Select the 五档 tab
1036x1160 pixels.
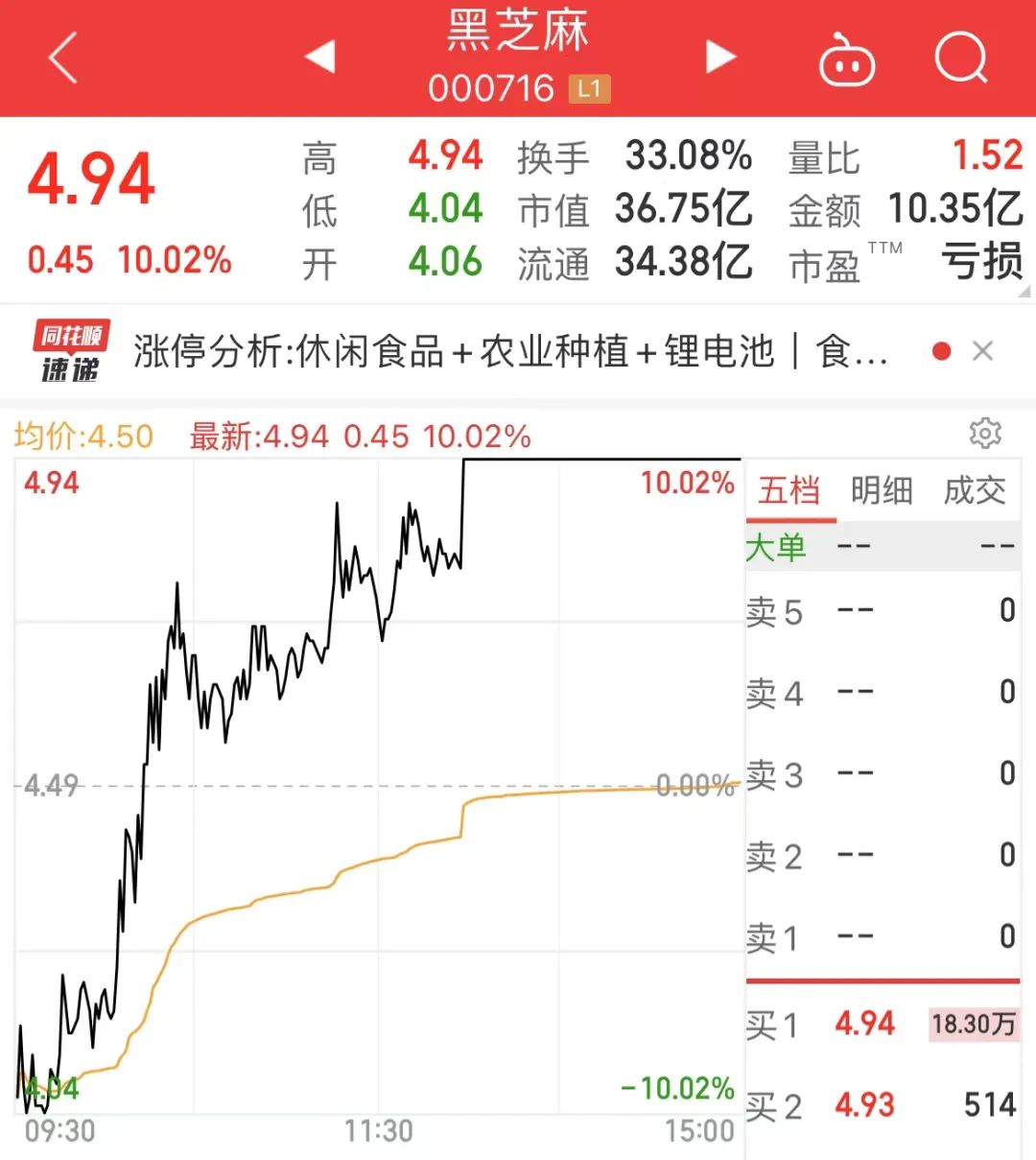(789, 491)
